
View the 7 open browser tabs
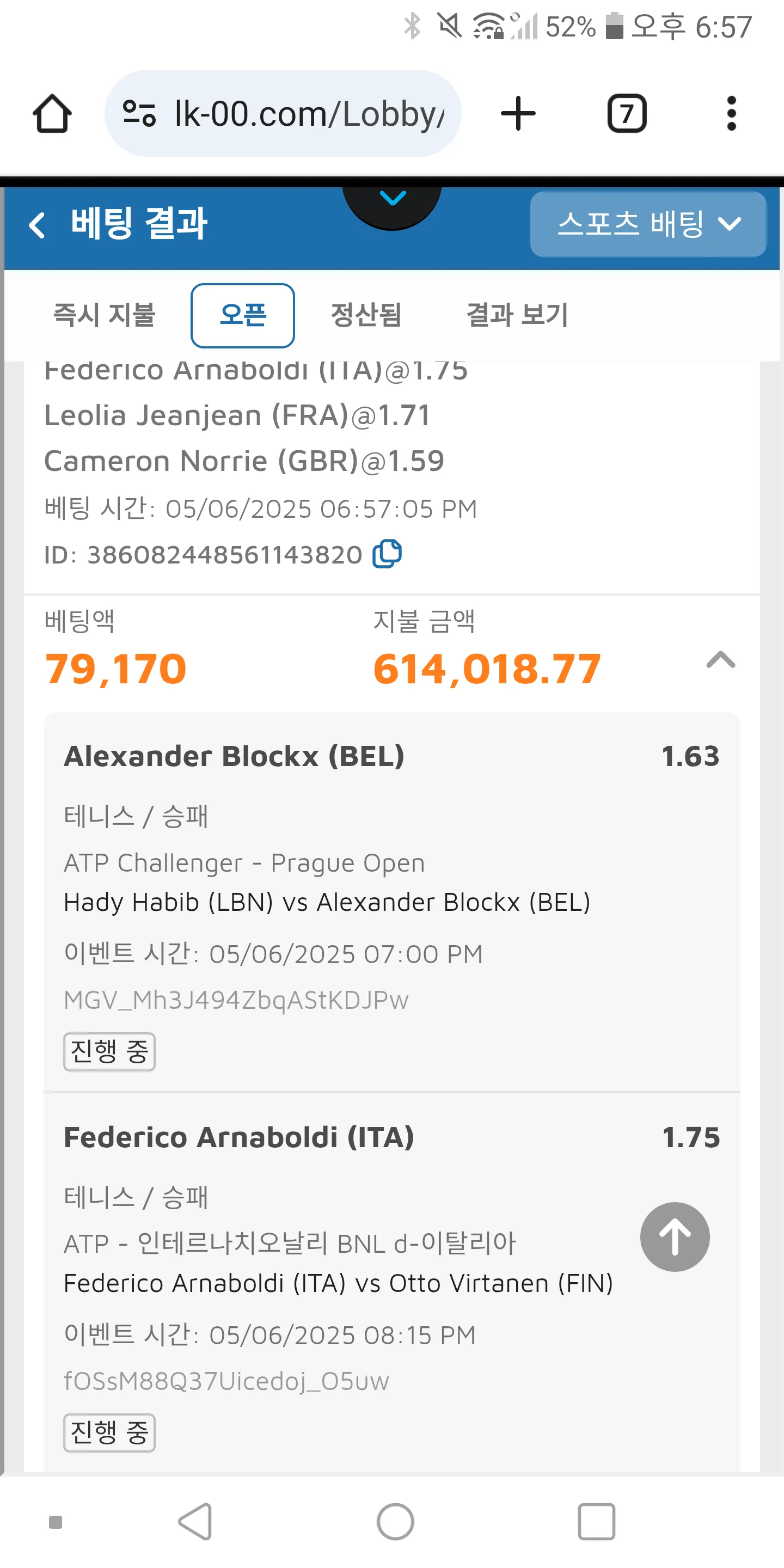coord(627,113)
